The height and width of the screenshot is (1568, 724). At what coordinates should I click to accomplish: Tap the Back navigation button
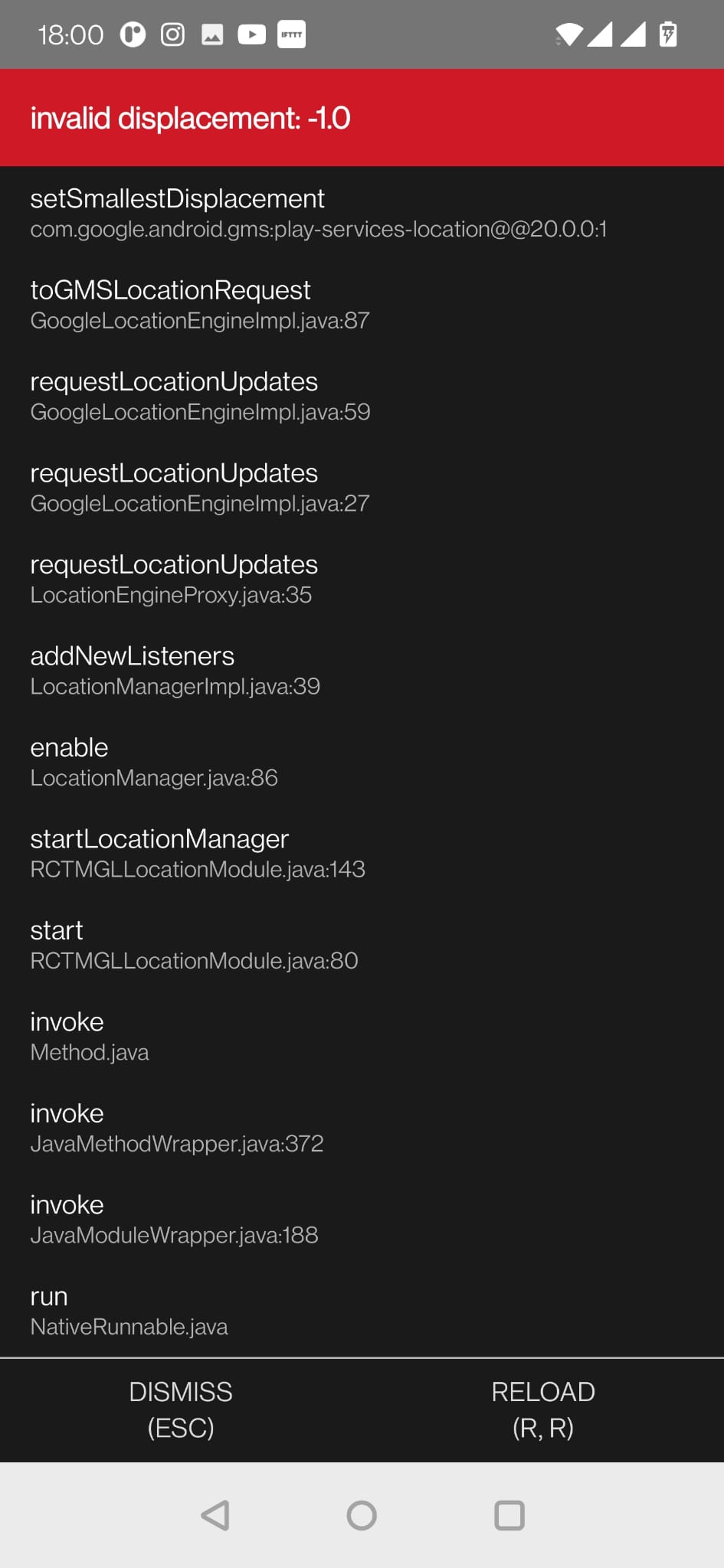click(215, 1514)
